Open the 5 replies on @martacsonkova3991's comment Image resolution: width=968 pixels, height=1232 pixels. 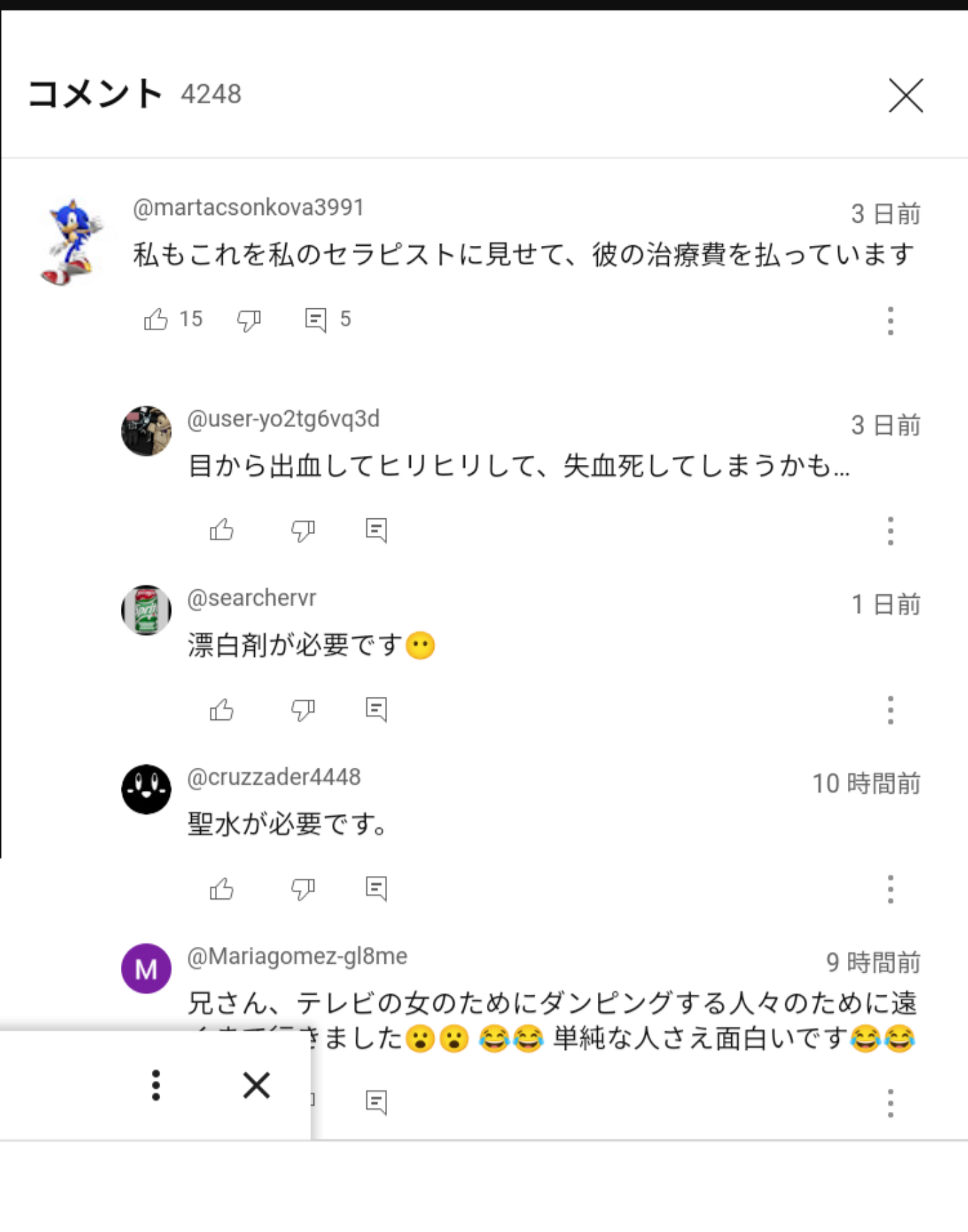[x=316, y=320]
